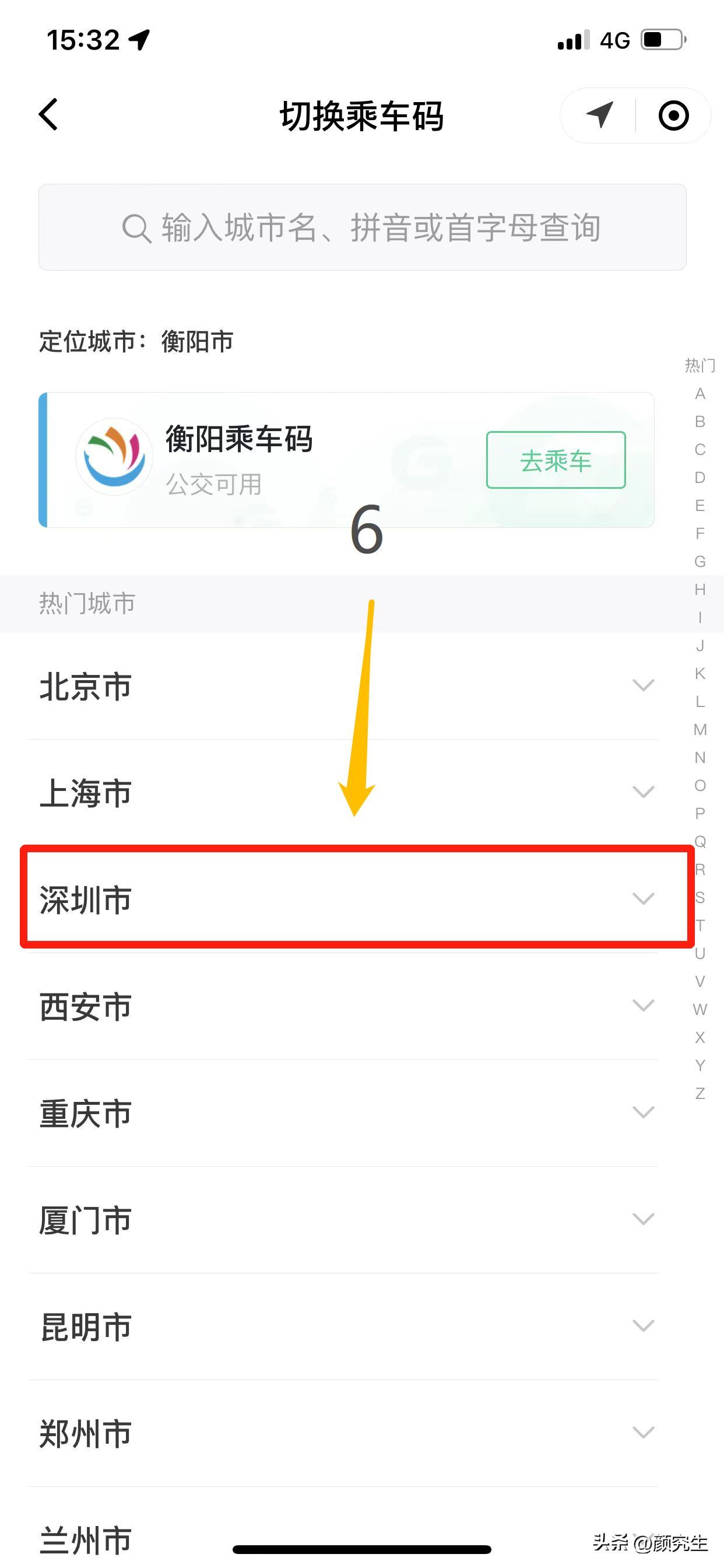
Task: Open options under 西安市
Action: click(642, 1006)
